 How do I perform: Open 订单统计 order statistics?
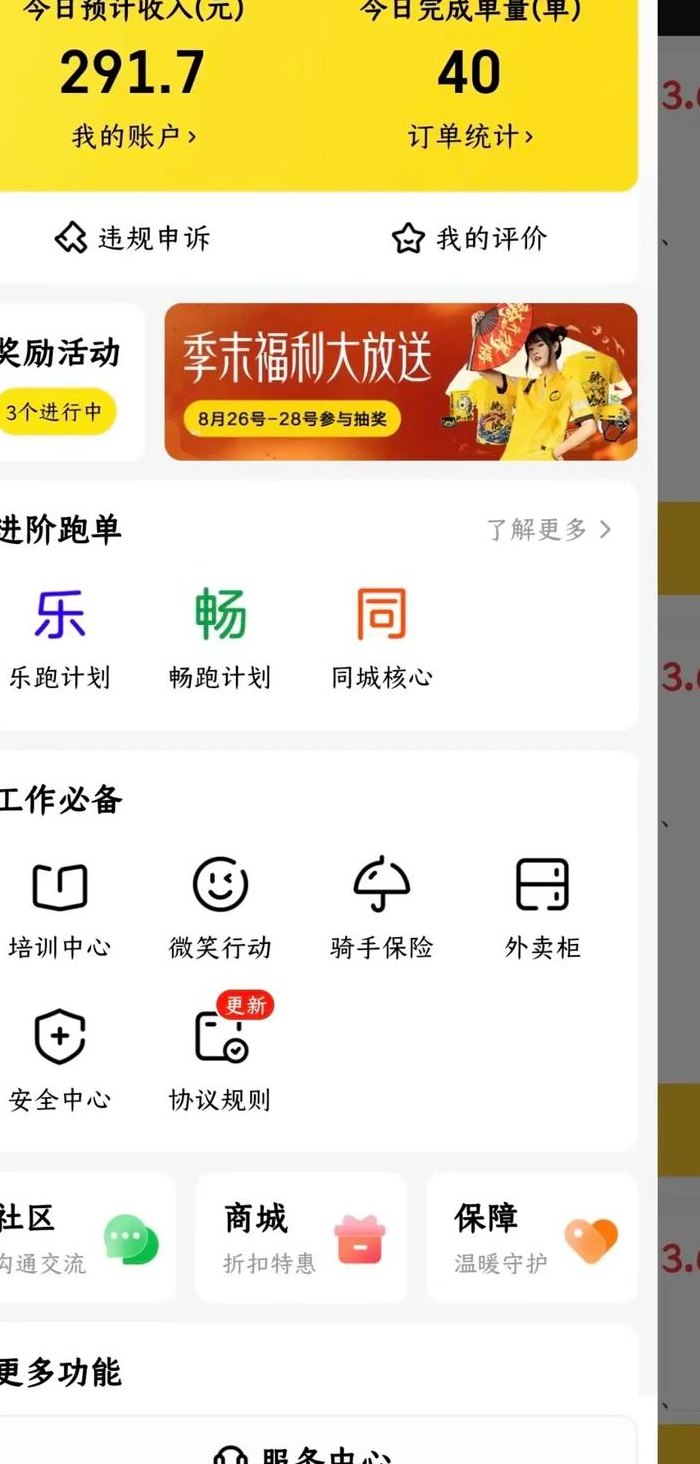tap(470, 136)
